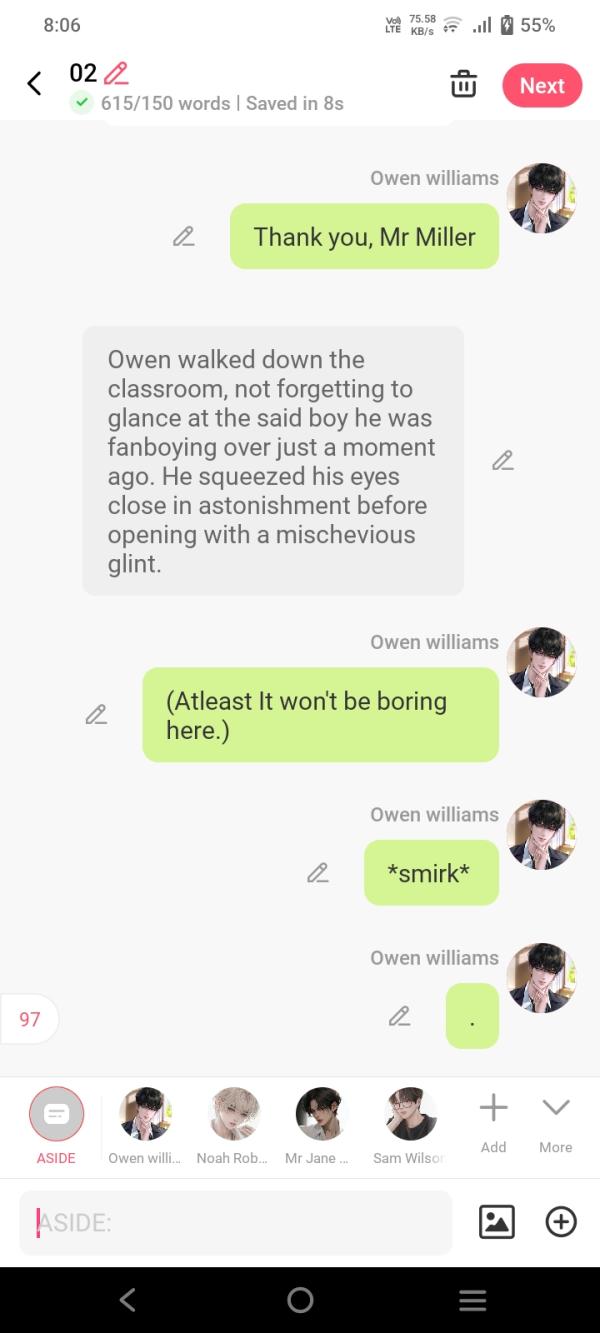600x1333 pixels.
Task: Edit the aside narration about Owen walking
Action: click(x=502, y=461)
